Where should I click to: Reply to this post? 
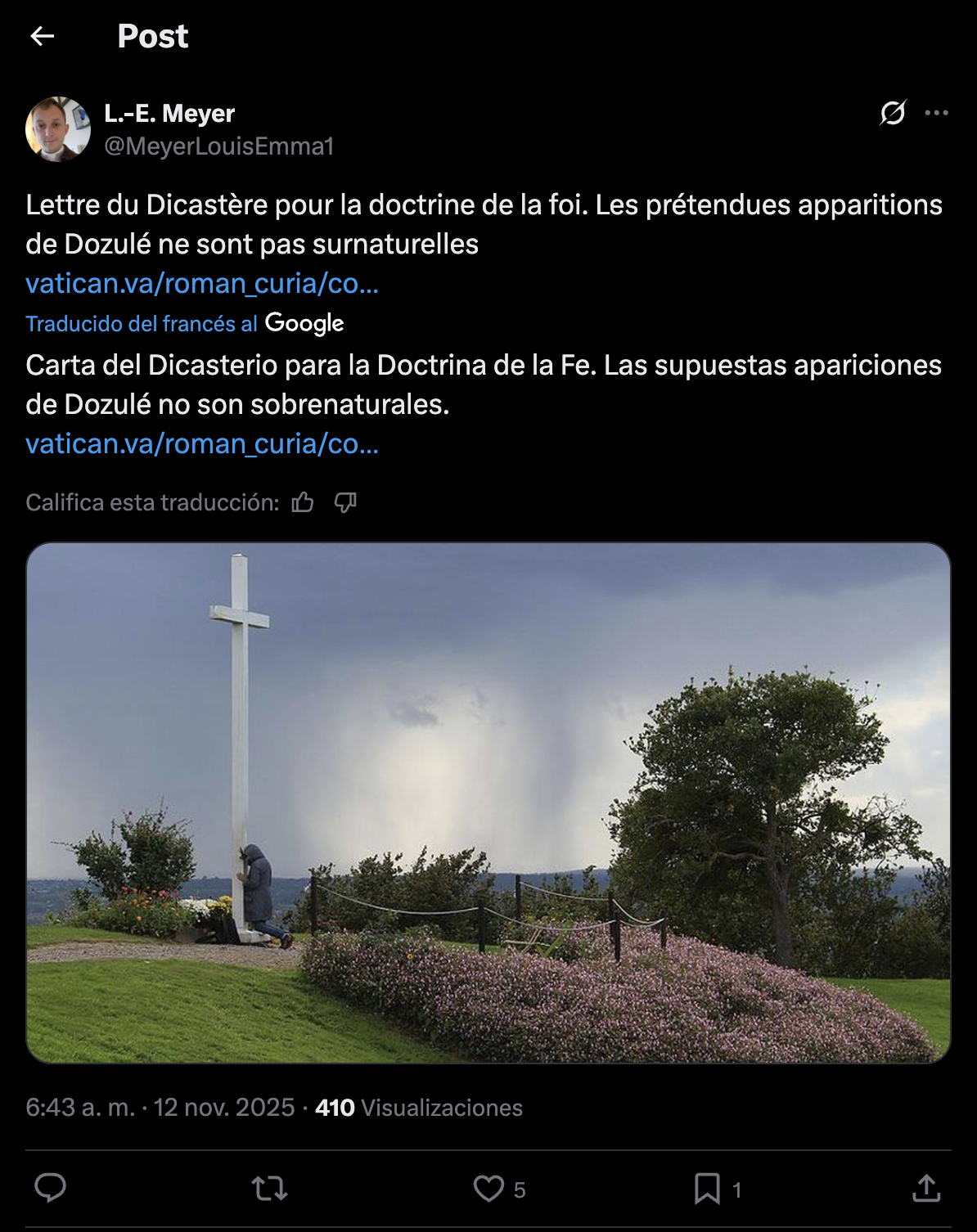pos(51,1188)
